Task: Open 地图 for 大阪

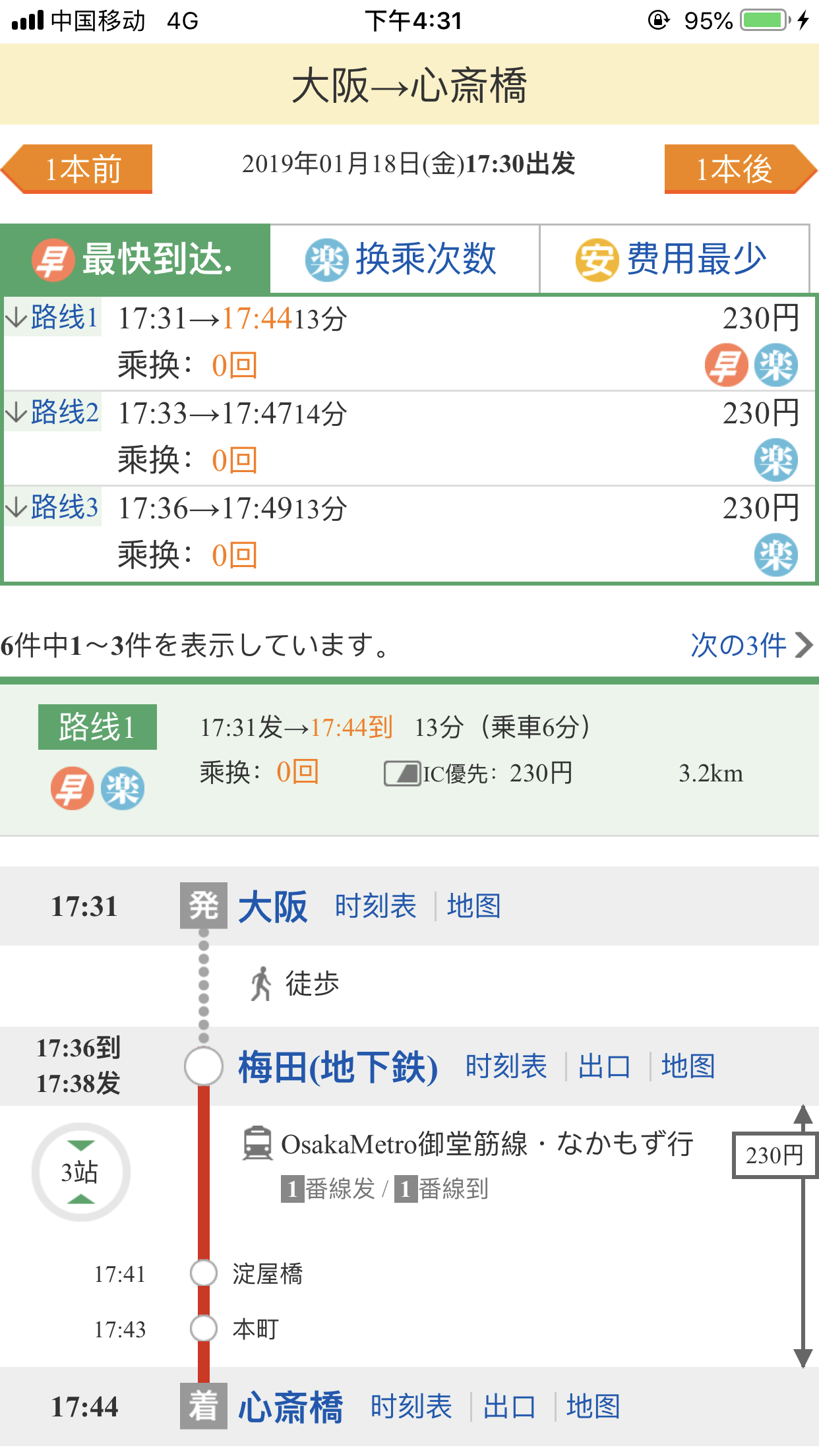Action: click(473, 907)
